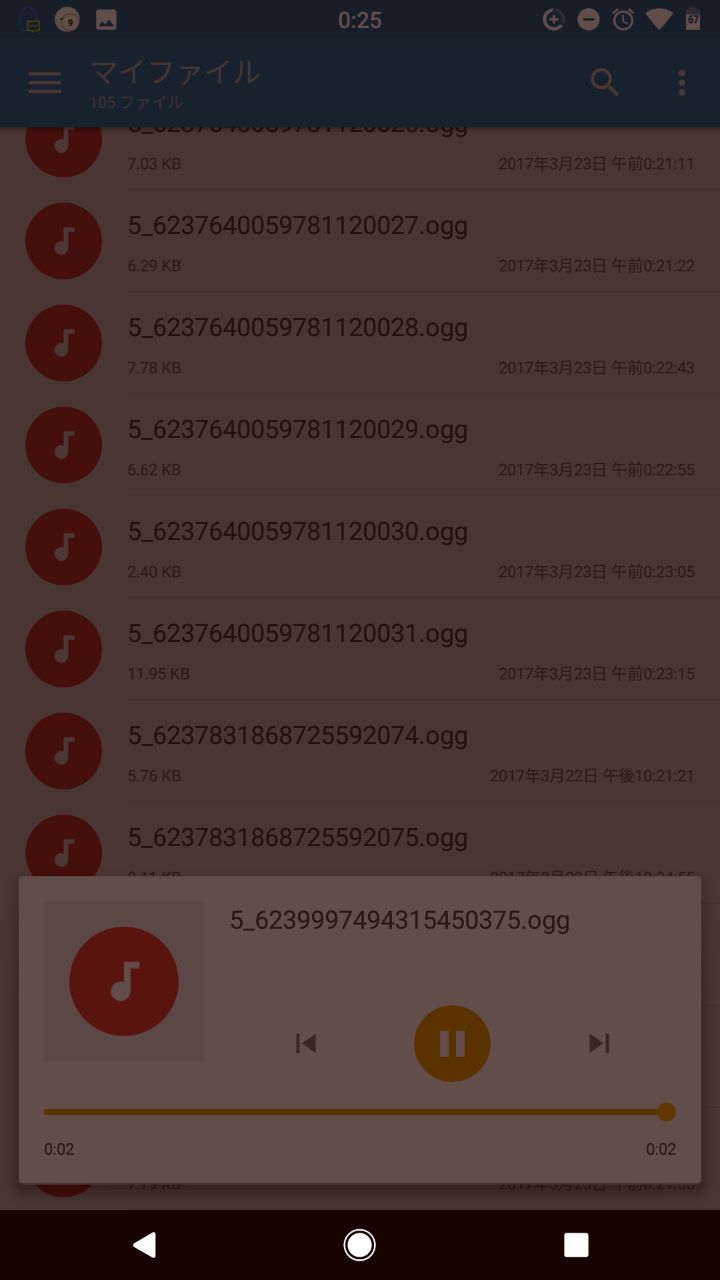The height and width of the screenshot is (1280, 720).
Task: Search files in マイファイル
Action: [605, 82]
